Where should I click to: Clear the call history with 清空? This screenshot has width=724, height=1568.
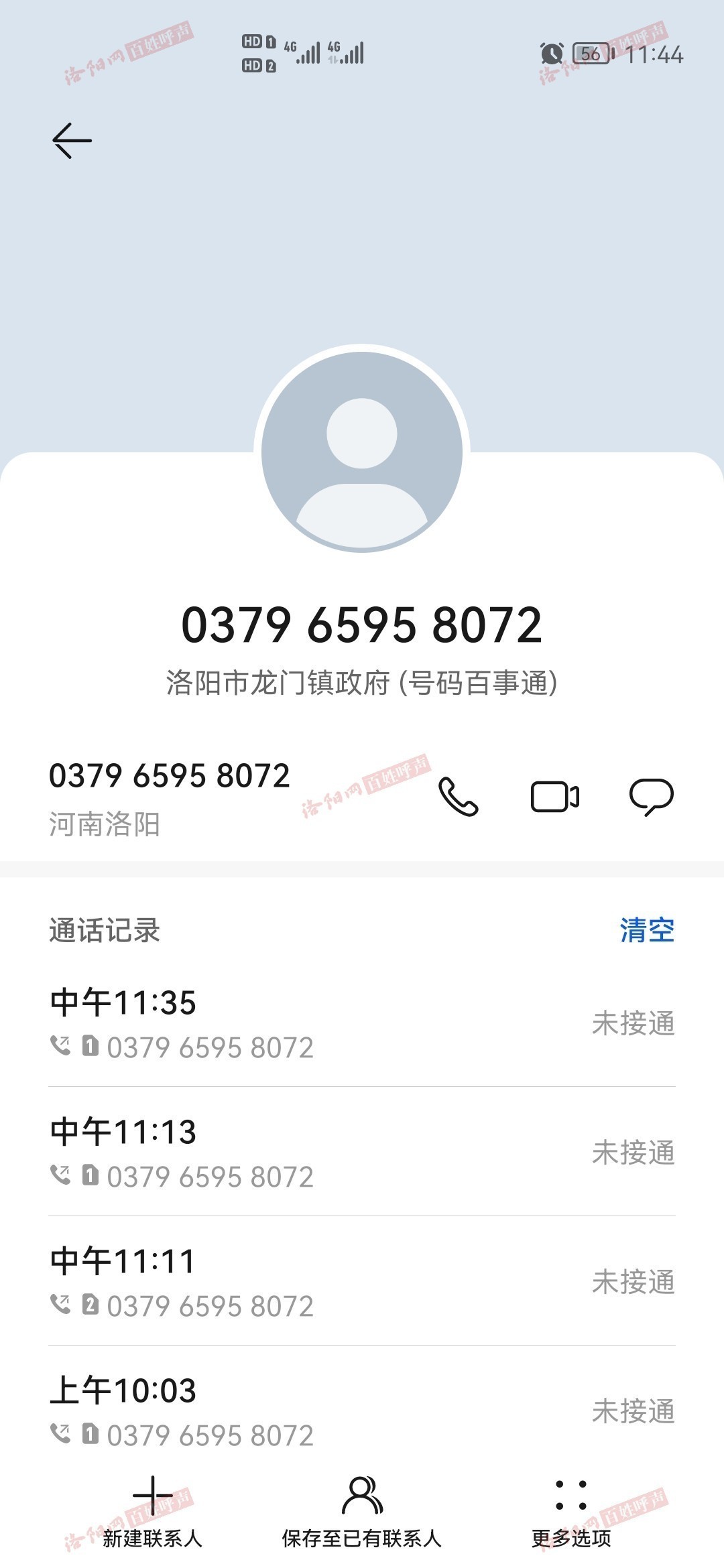646,930
